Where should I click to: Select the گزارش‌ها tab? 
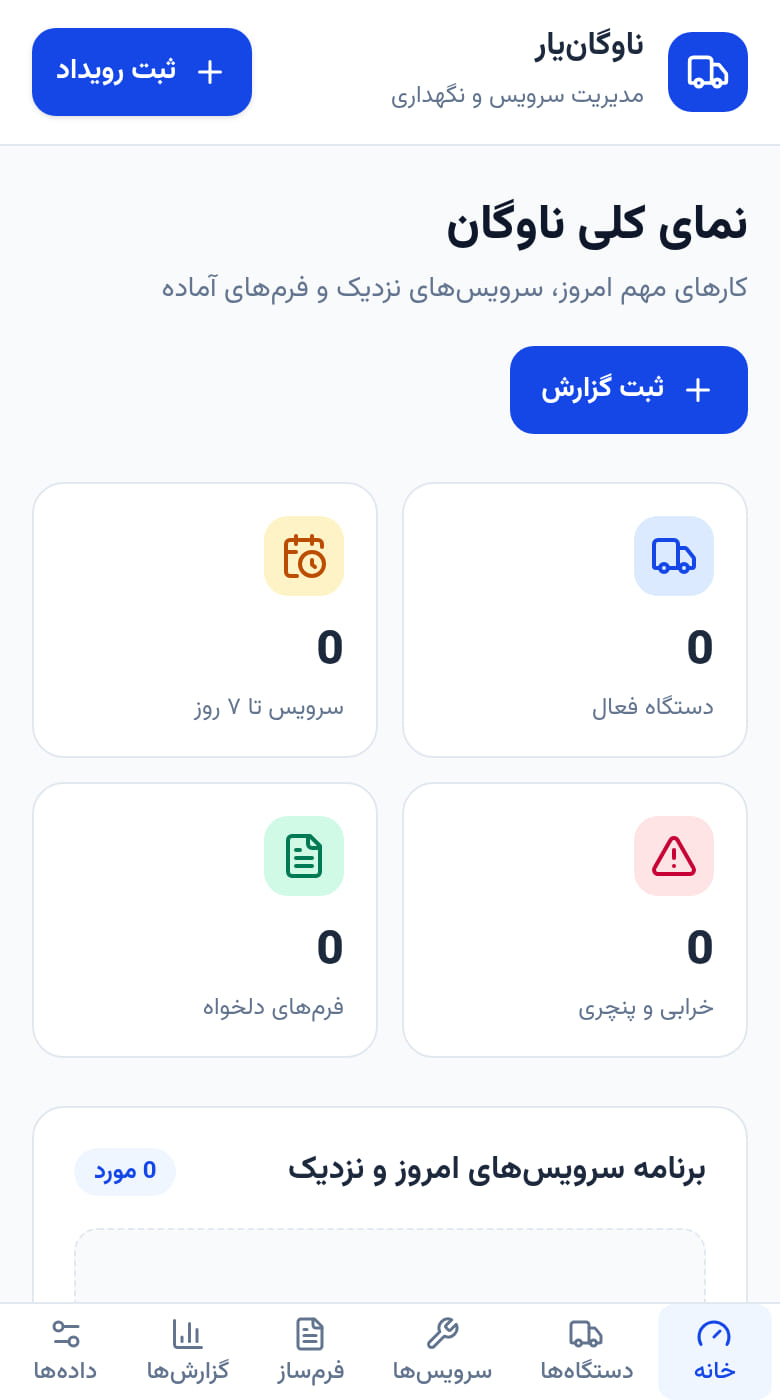point(187,1350)
